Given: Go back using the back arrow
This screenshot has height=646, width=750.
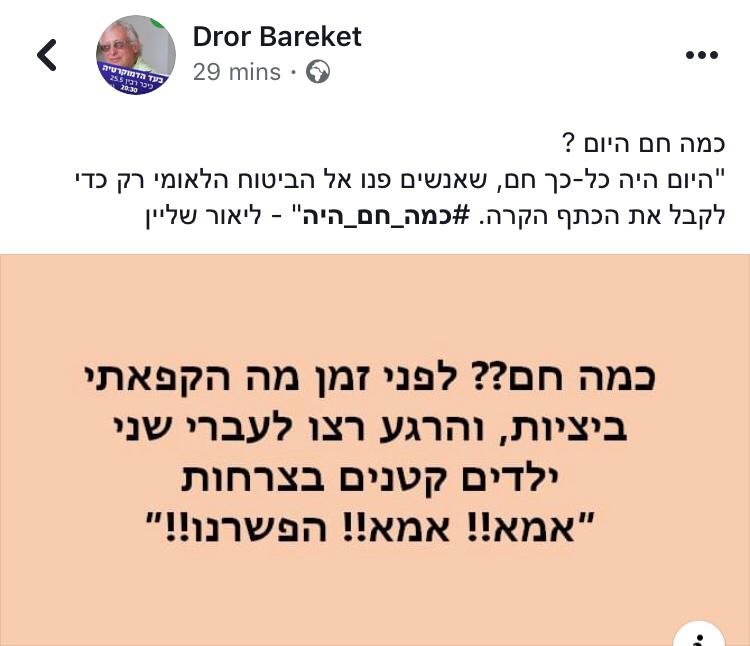Looking at the screenshot, I should coord(47,55).
